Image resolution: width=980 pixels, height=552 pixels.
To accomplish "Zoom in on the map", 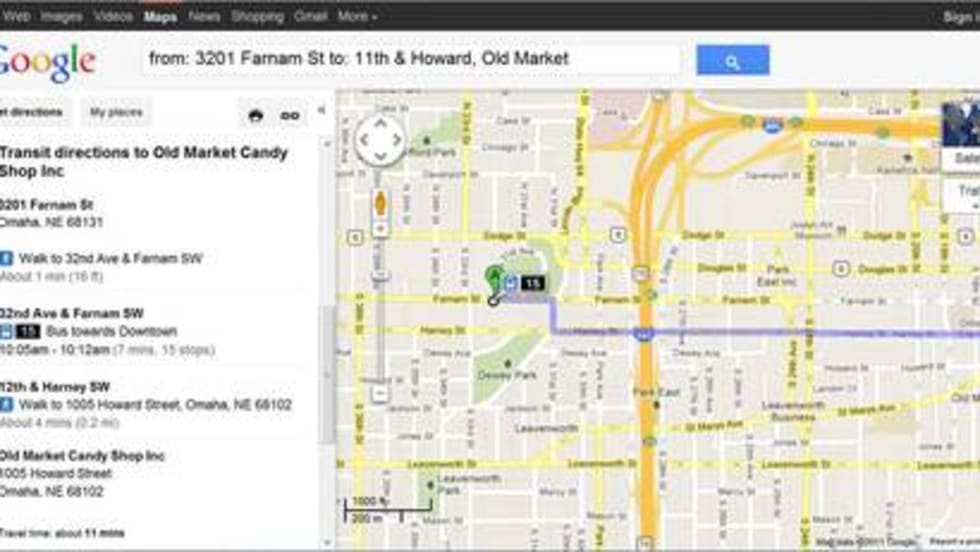I will (380, 230).
